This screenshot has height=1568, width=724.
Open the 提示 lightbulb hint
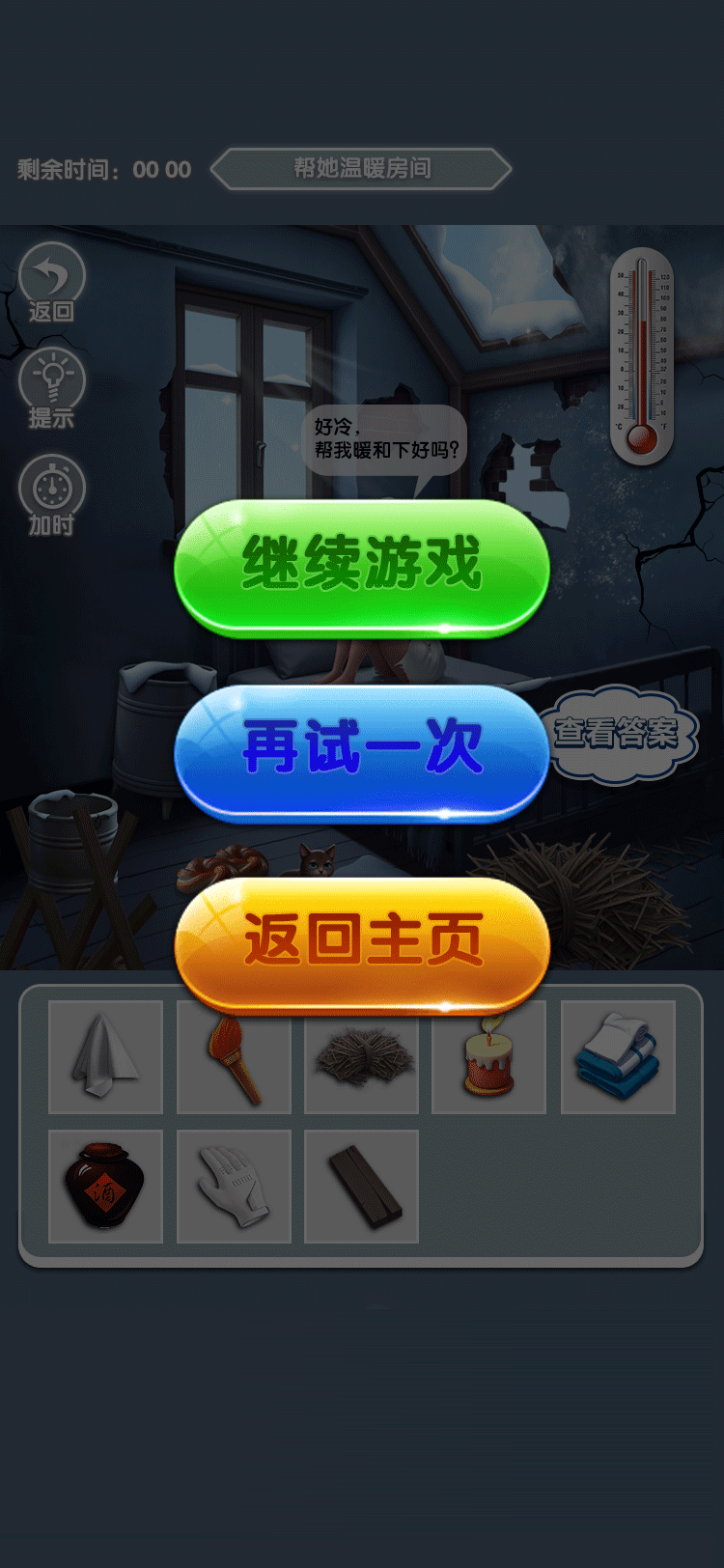(x=52, y=389)
